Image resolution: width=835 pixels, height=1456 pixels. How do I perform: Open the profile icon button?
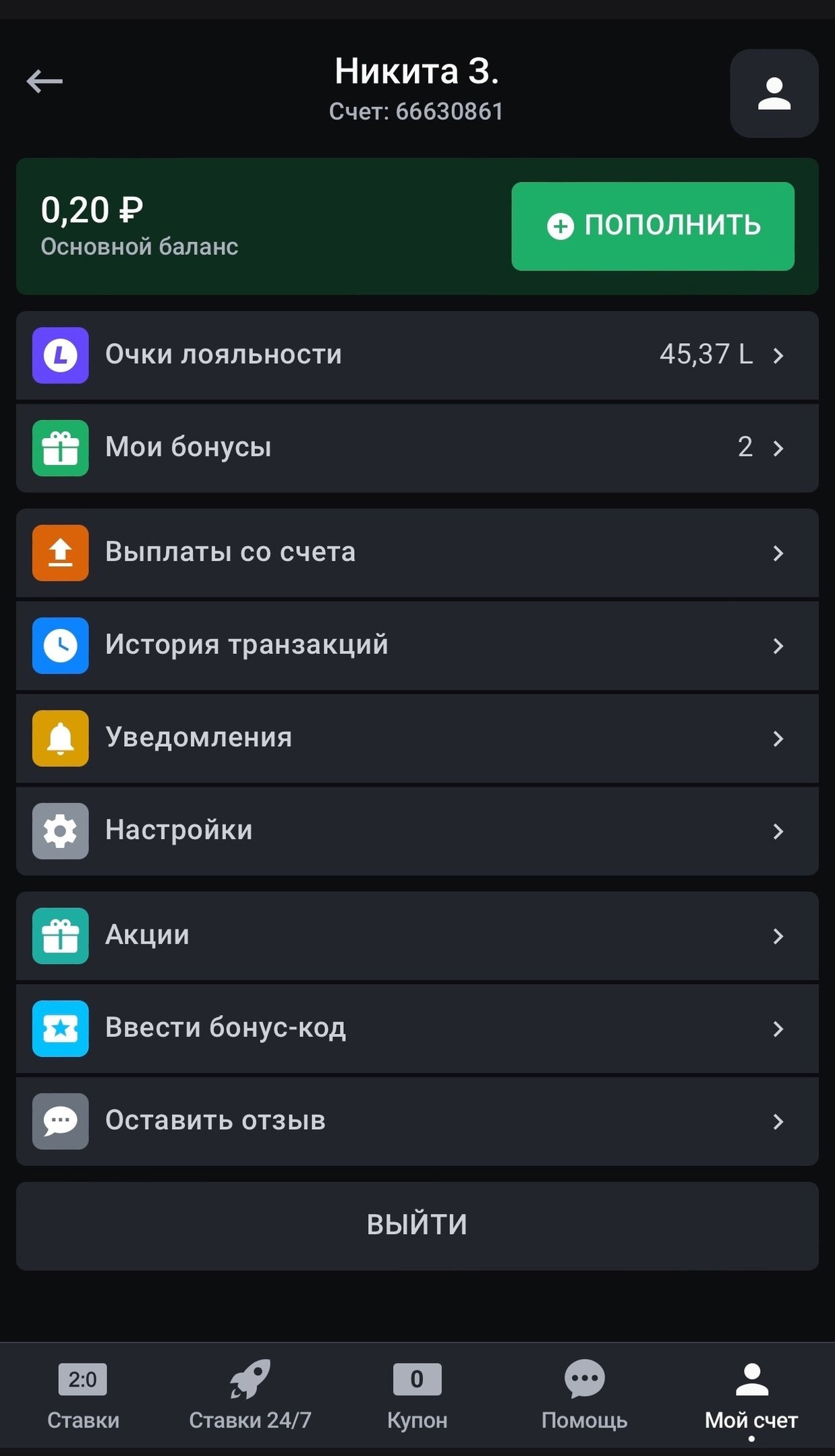[774, 94]
